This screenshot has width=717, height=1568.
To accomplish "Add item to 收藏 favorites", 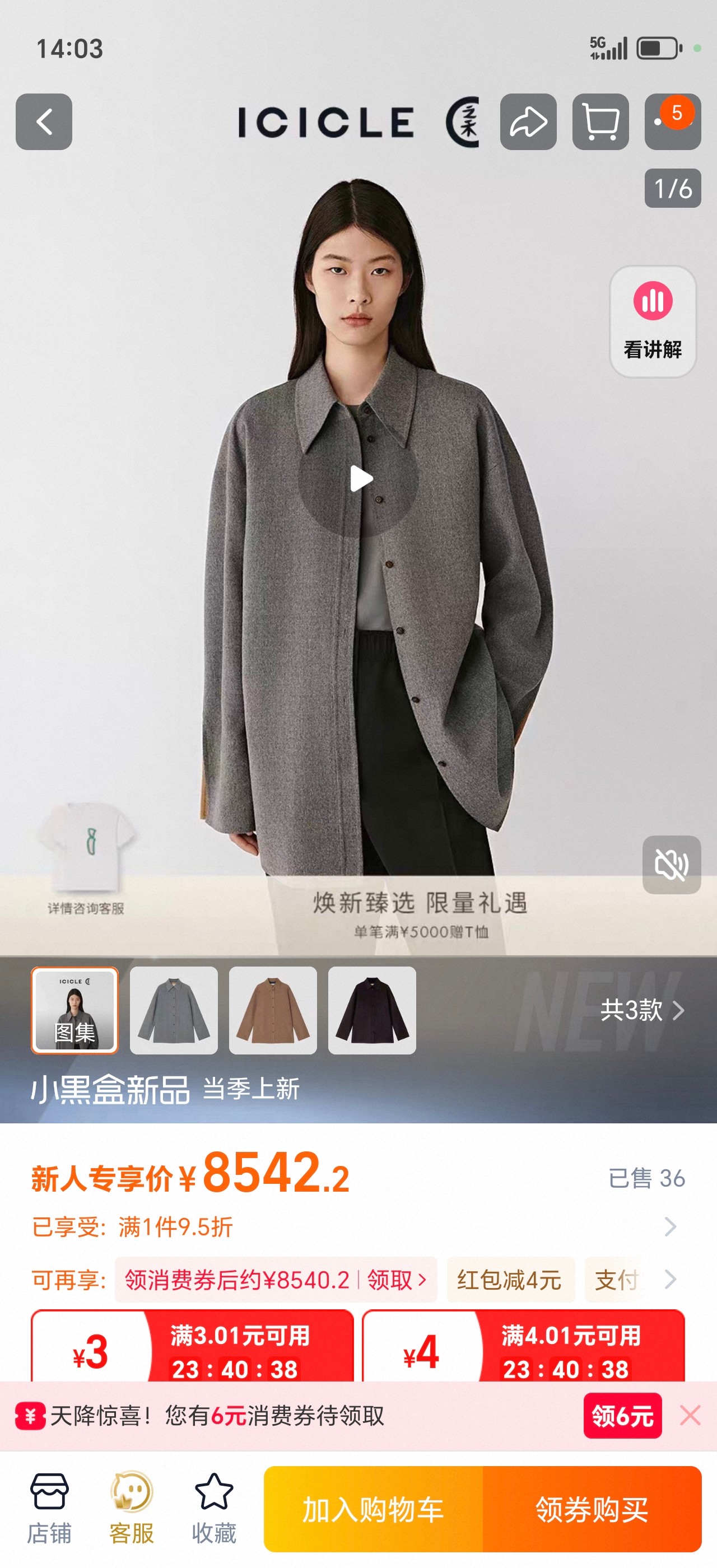I will tap(213, 1508).
